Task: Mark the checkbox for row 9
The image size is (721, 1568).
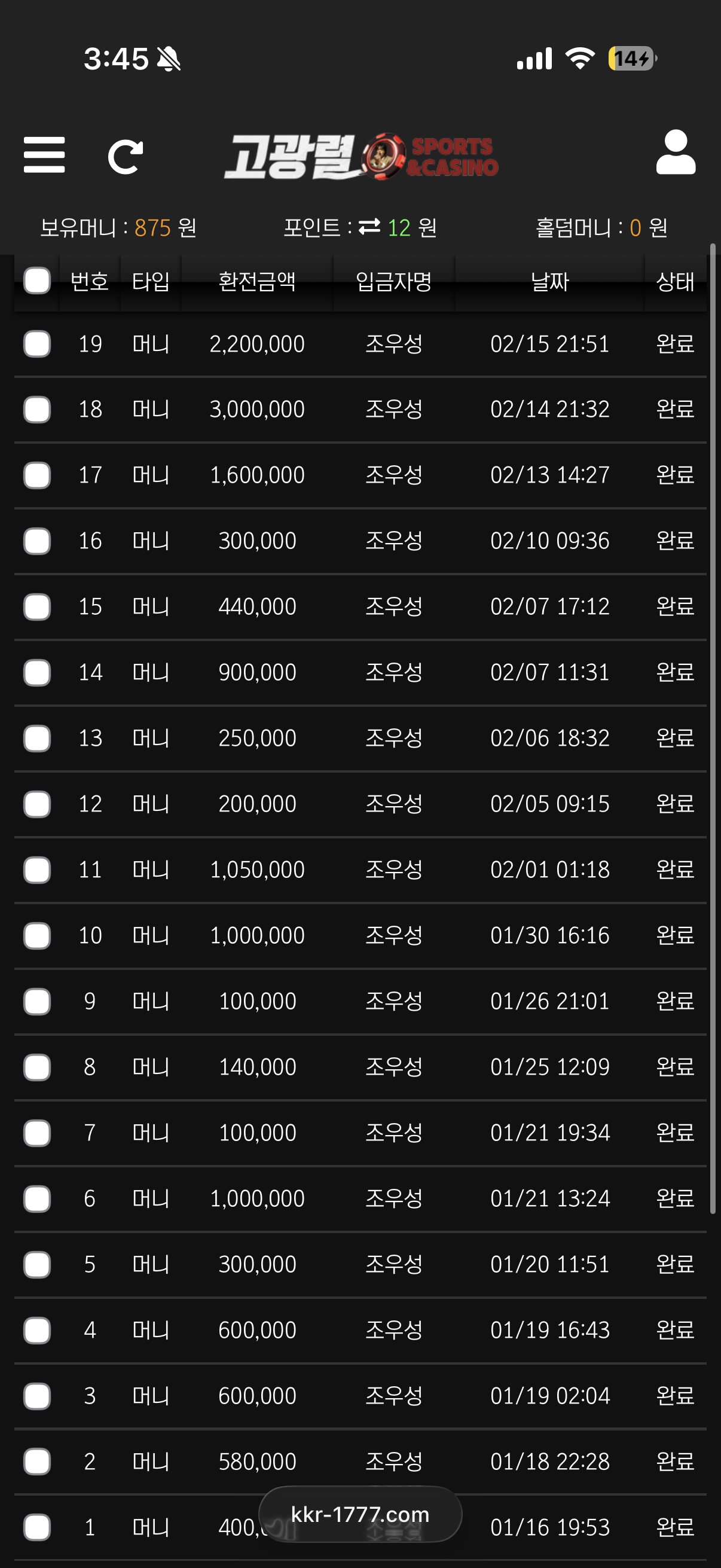Action: (37, 1001)
